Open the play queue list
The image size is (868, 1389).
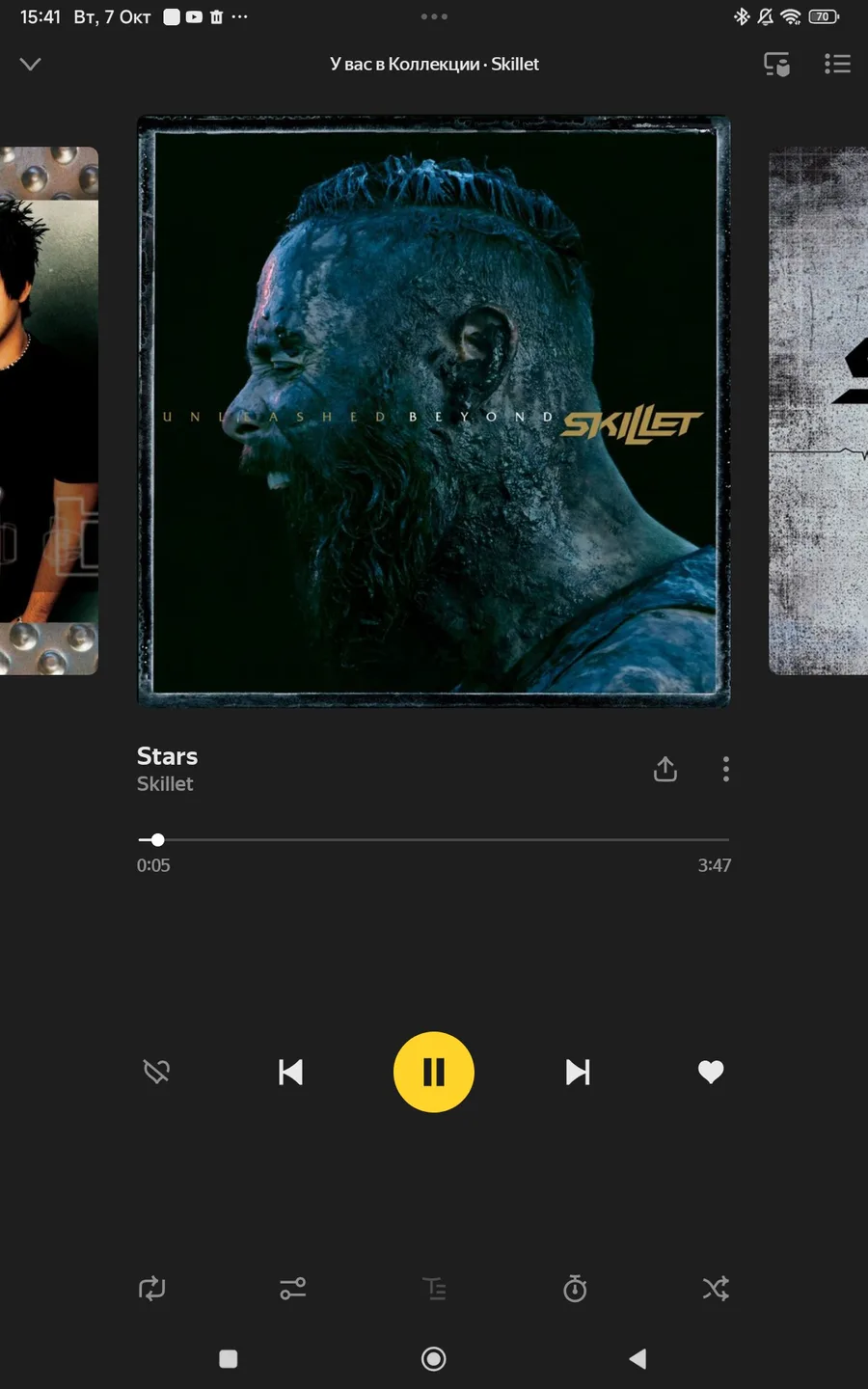[837, 64]
